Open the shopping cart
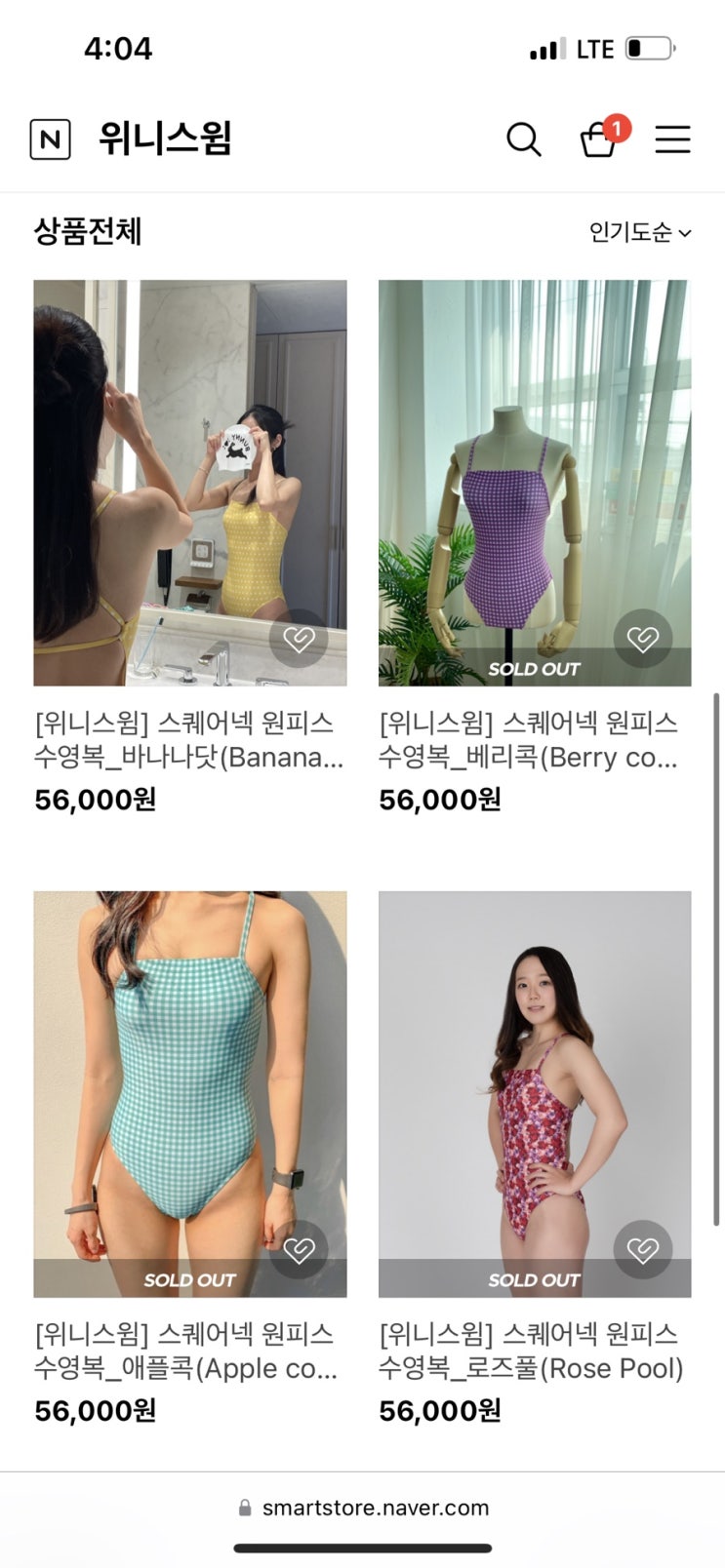This screenshot has width=725, height=1568. (x=598, y=139)
